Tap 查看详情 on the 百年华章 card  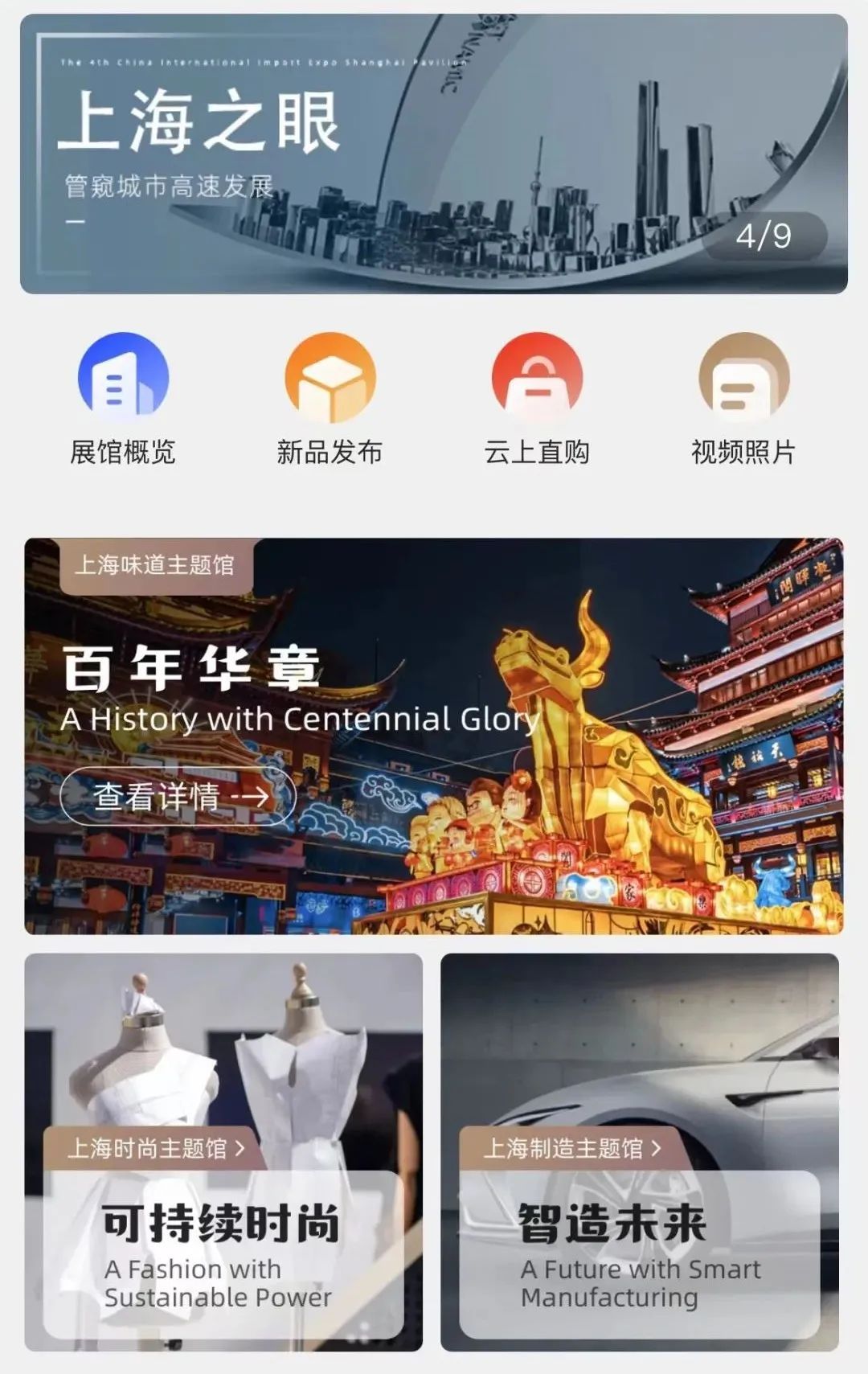tap(178, 797)
